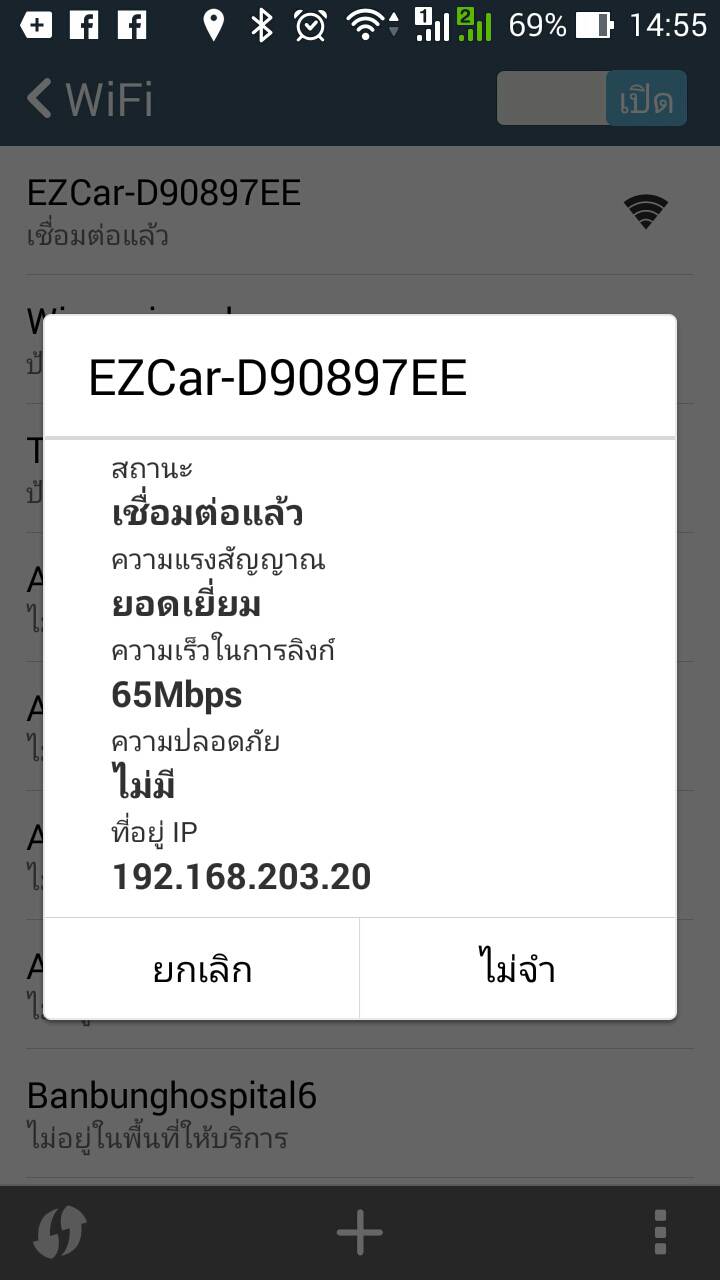Add a network with the plus icon
The width and height of the screenshot is (720, 1280).
[360, 1233]
